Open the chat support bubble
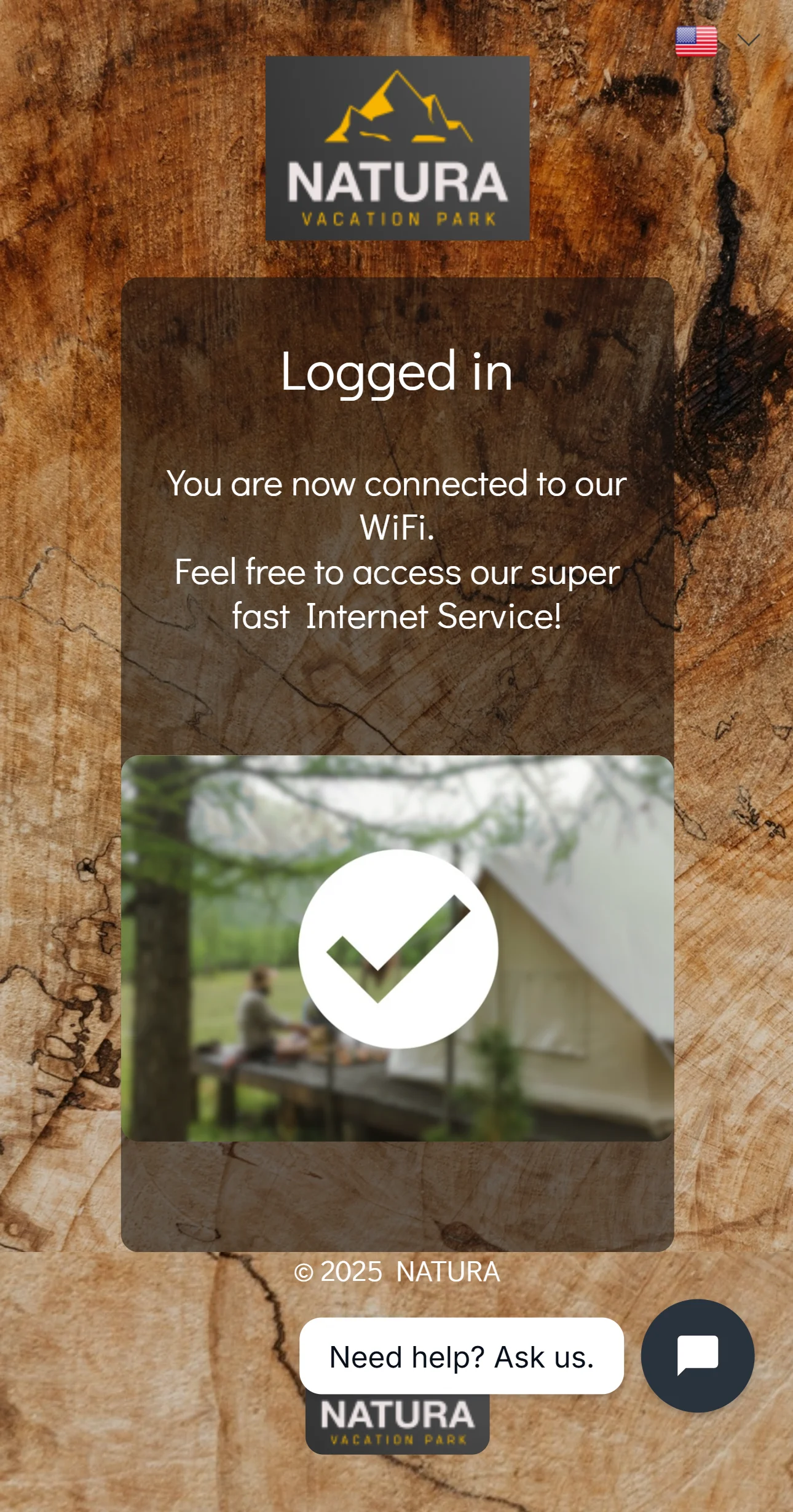793x1512 pixels. click(x=697, y=1355)
